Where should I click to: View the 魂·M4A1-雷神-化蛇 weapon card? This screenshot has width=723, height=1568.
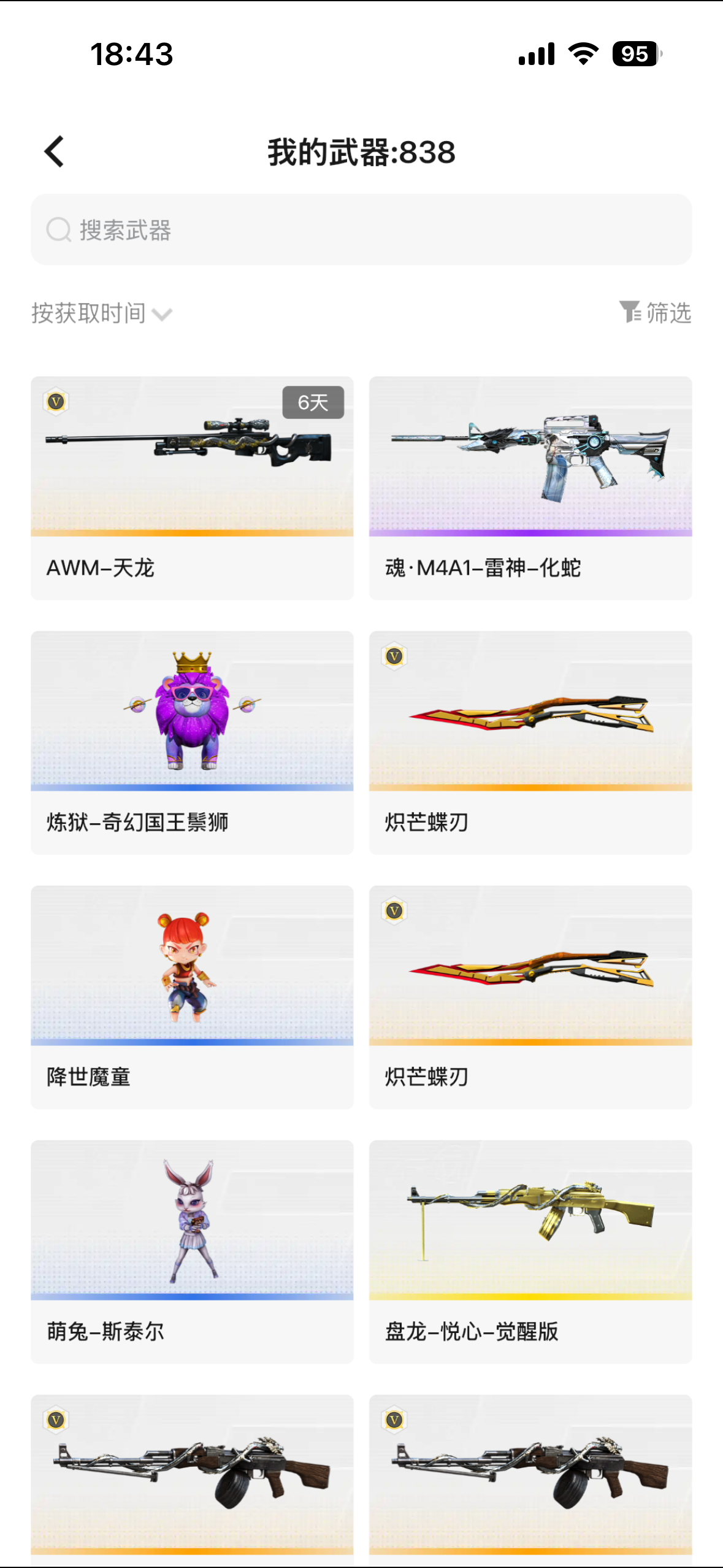click(x=530, y=488)
